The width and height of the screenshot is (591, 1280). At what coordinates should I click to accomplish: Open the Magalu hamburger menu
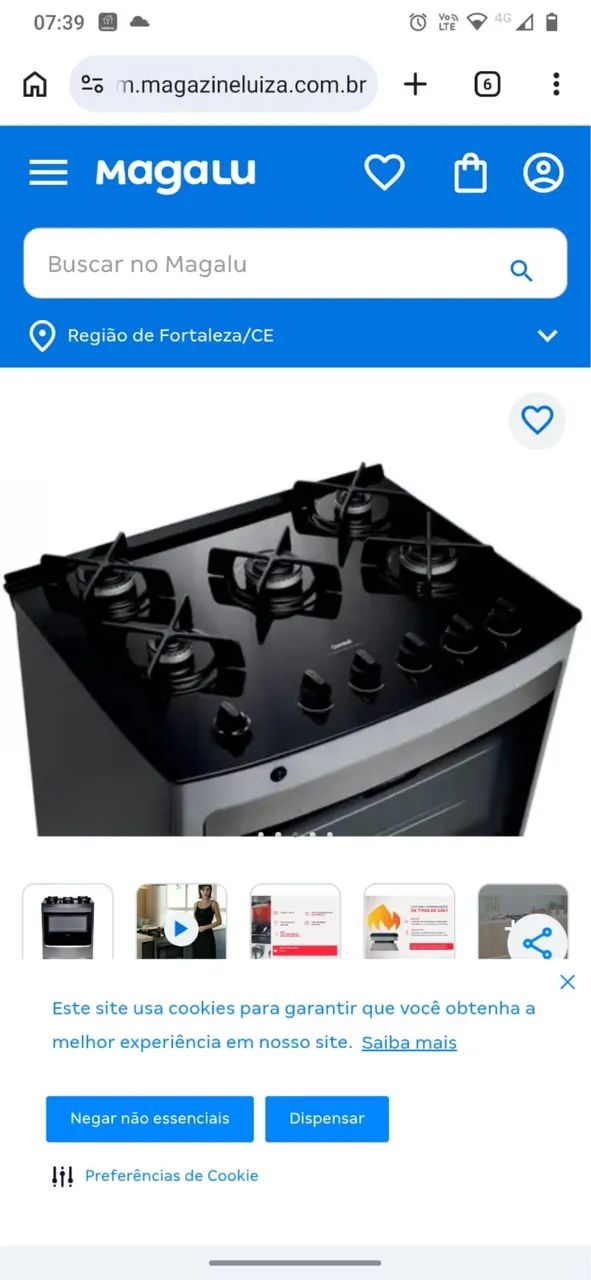pos(48,173)
